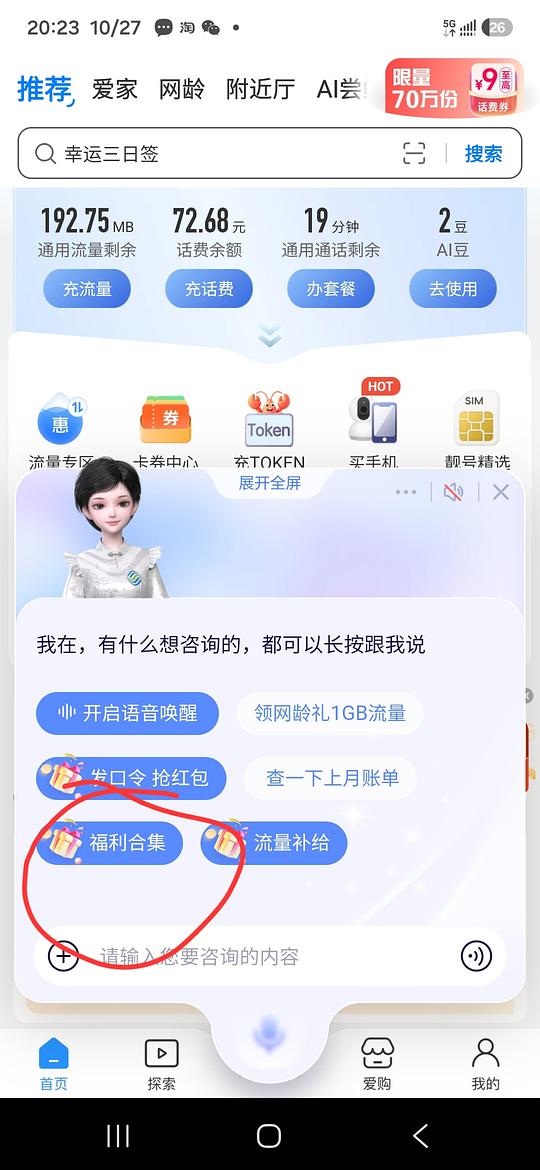
Task: Tap the 充话费 button
Action: pyautogui.click(x=209, y=289)
